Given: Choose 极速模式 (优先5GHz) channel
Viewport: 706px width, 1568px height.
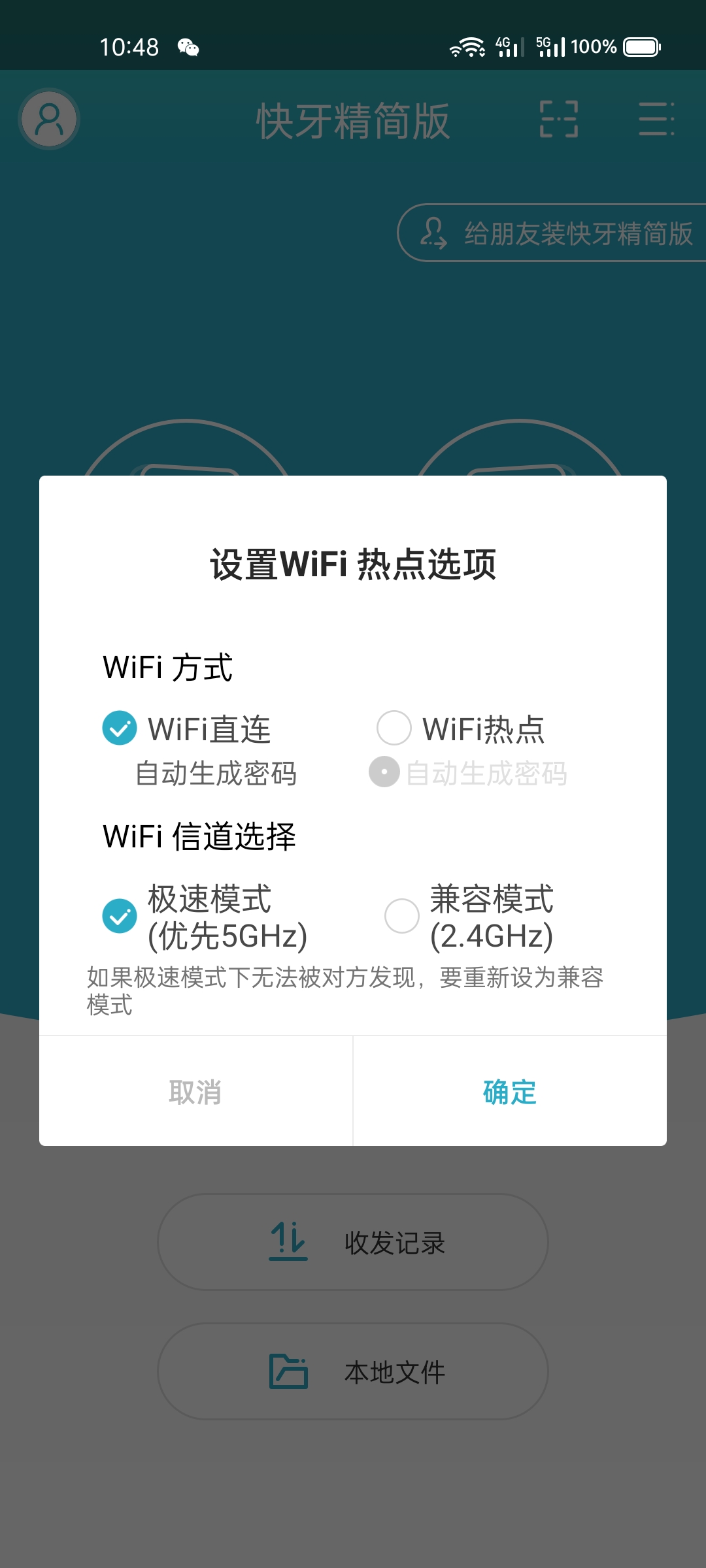Looking at the screenshot, I should point(120,916).
